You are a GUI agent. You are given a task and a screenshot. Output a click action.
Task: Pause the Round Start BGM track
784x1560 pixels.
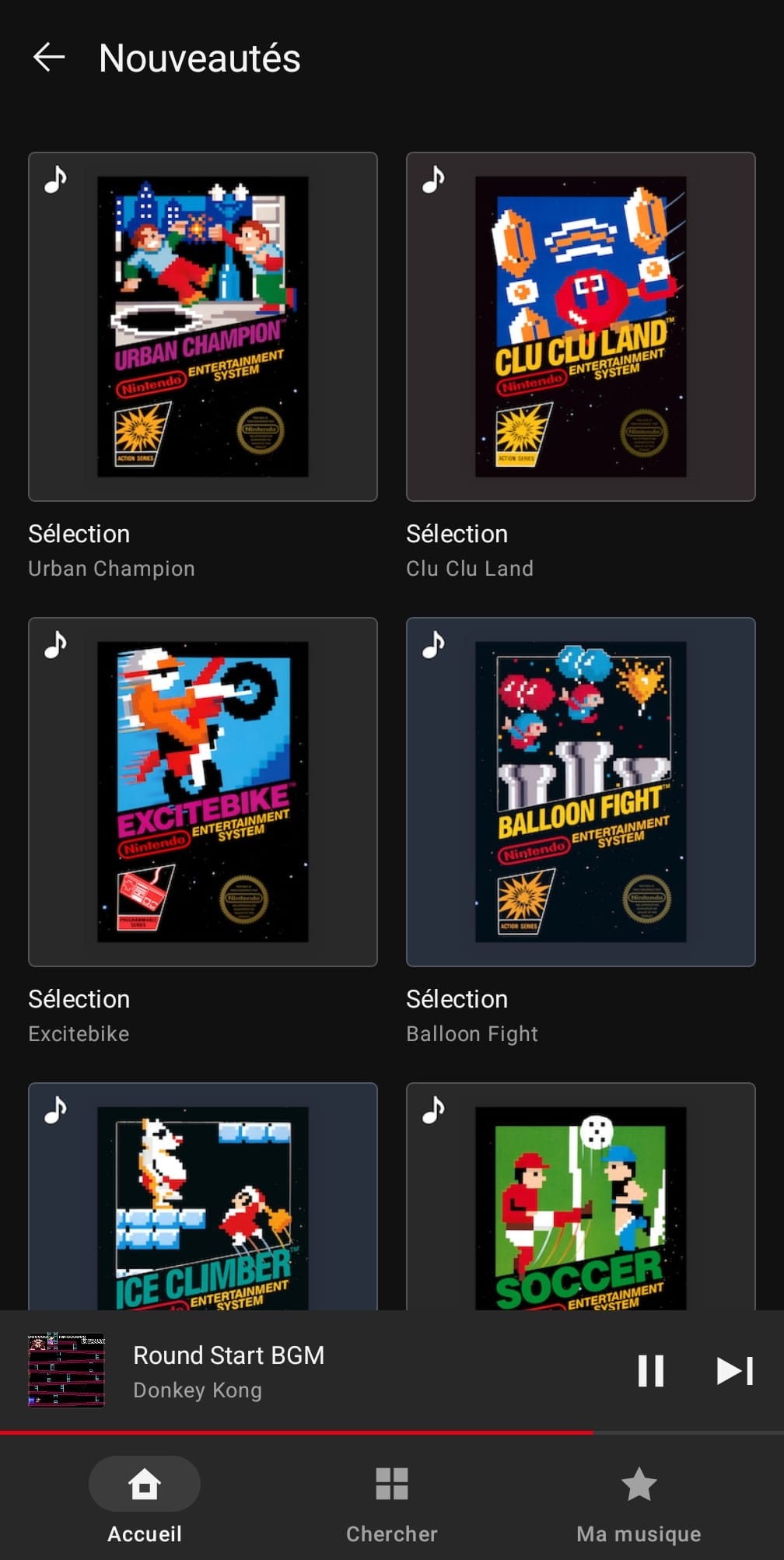tap(651, 1371)
